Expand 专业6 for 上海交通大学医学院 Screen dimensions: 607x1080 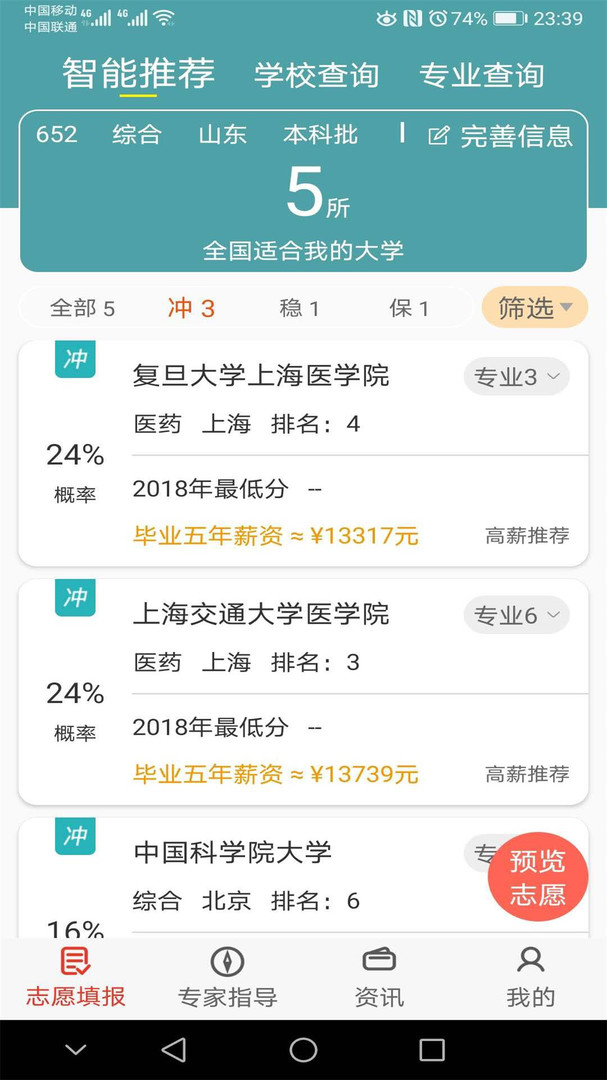[517, 615]
